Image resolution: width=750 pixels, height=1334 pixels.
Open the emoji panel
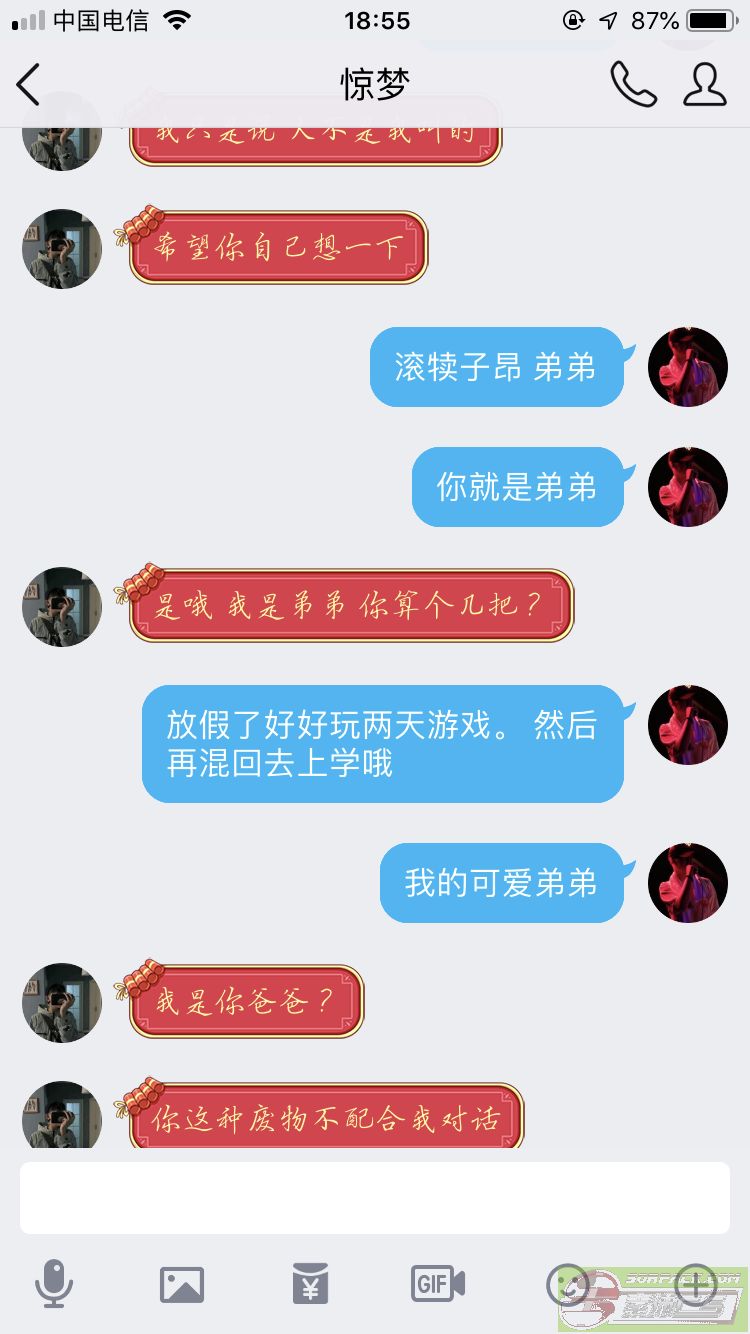tap(569, 1282)
